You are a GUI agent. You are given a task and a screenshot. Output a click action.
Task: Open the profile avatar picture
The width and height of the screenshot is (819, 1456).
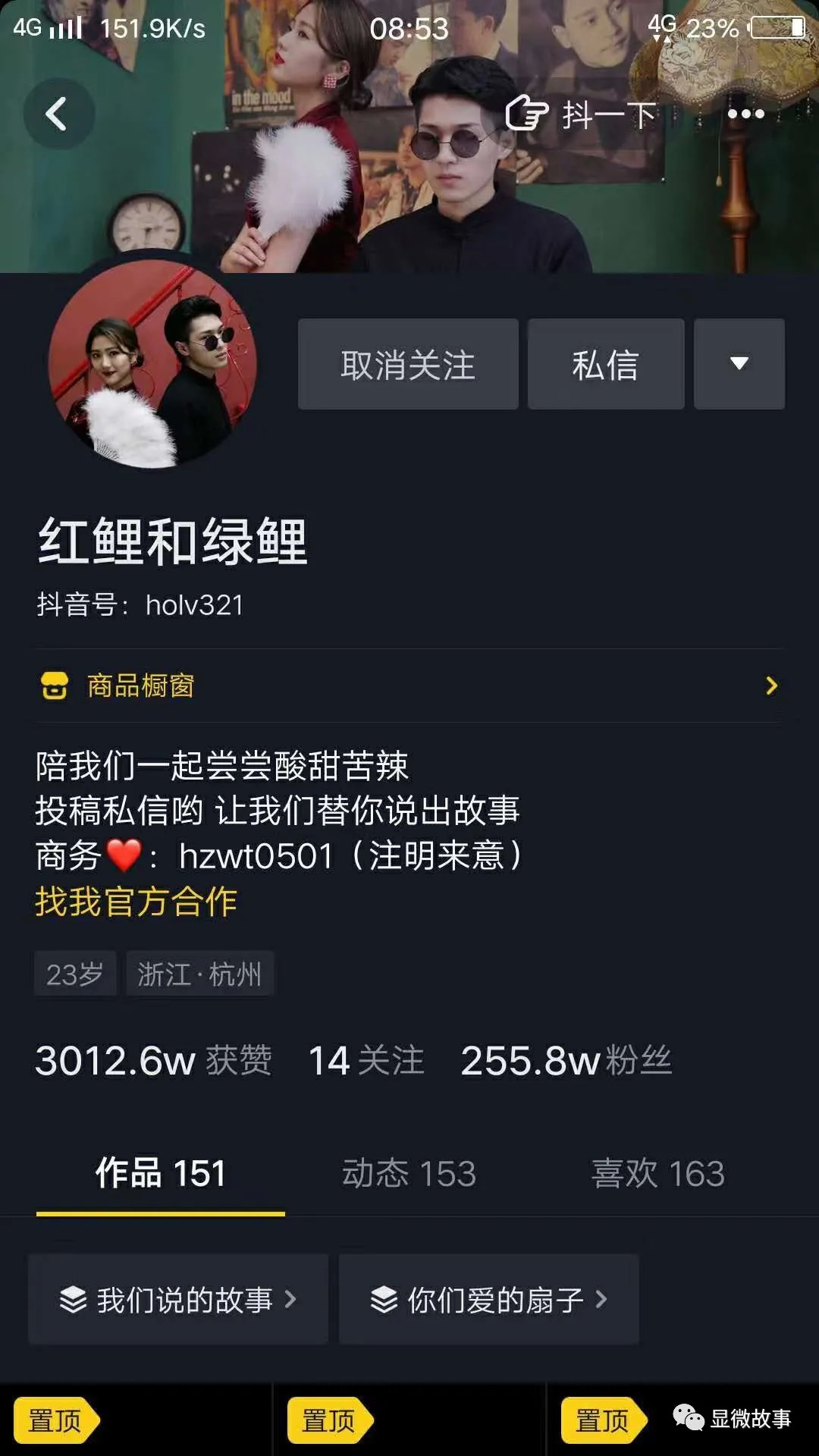point(152,364)
